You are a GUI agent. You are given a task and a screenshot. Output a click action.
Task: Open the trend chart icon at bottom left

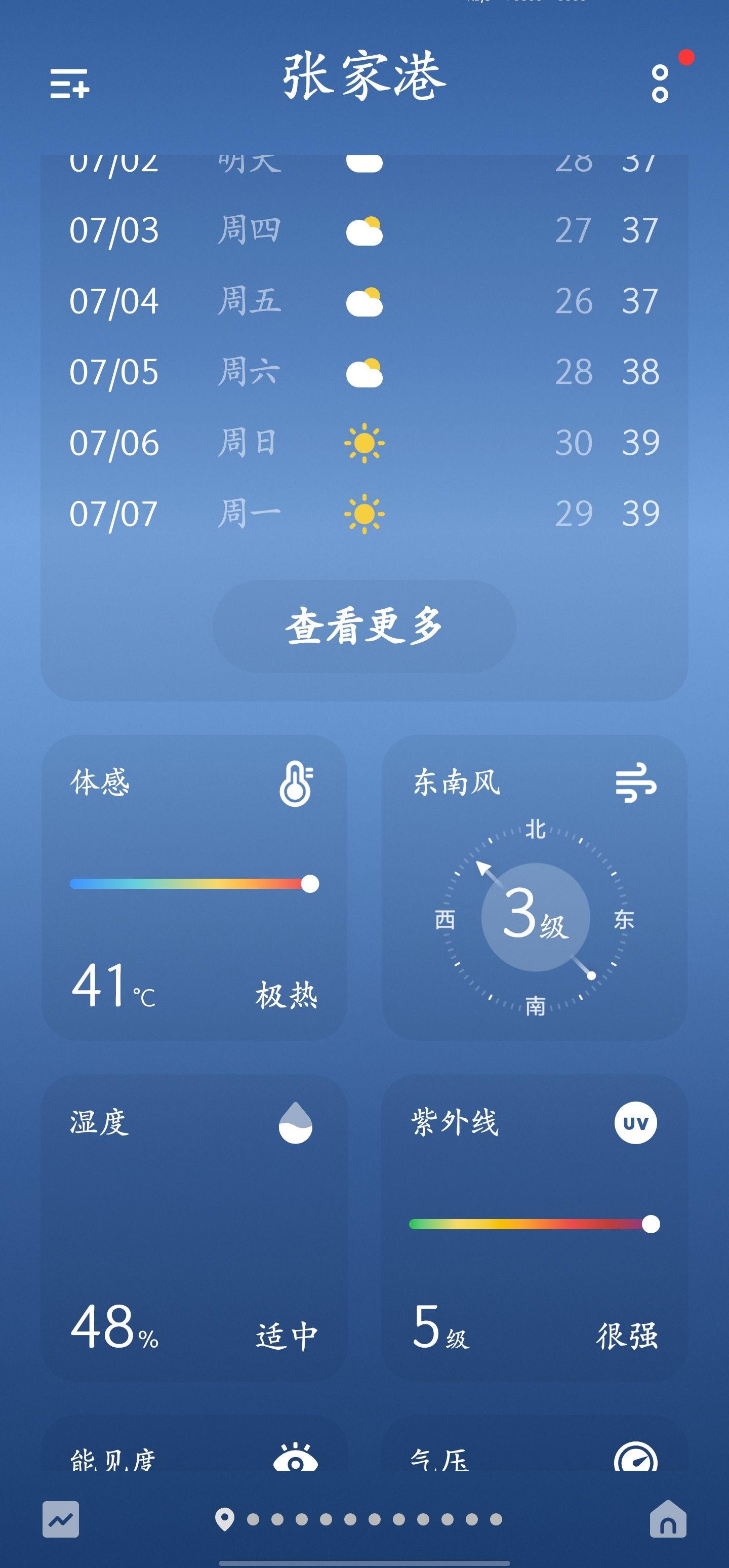(61, 1519)
